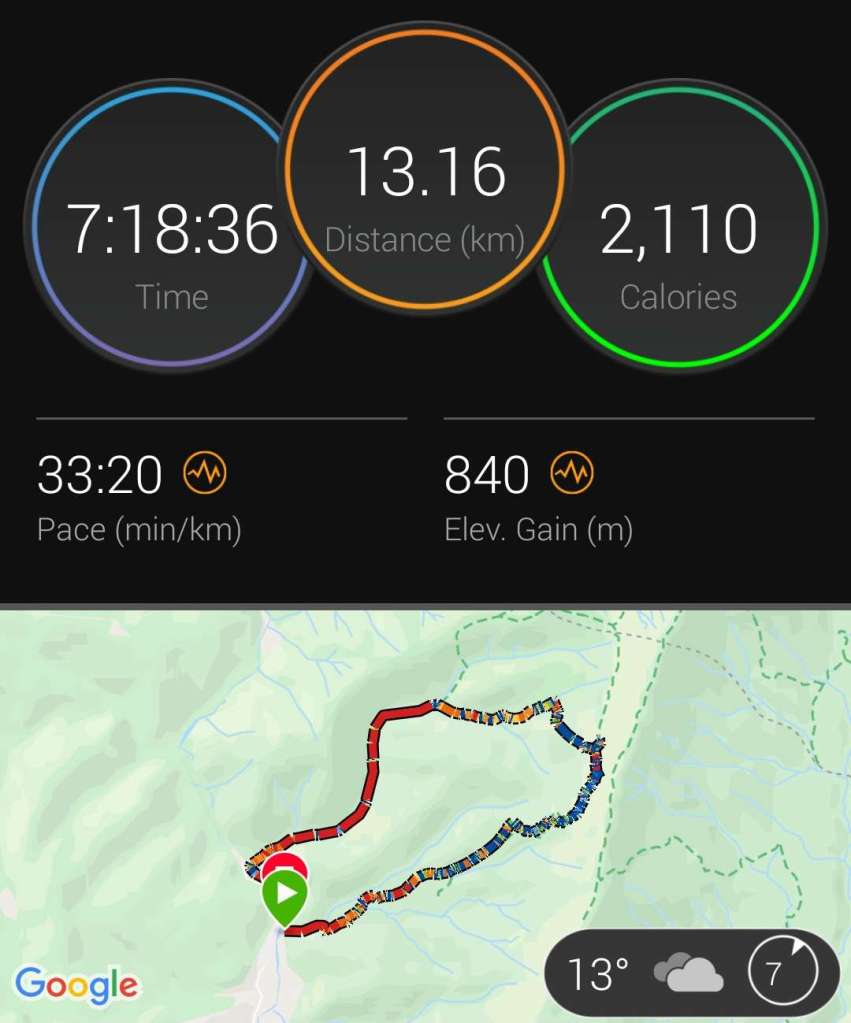Image resolution: width=851 pixels, height=1023 pixels.
Task: Open the chart icon beside Pace
Action: coord(205,473)
